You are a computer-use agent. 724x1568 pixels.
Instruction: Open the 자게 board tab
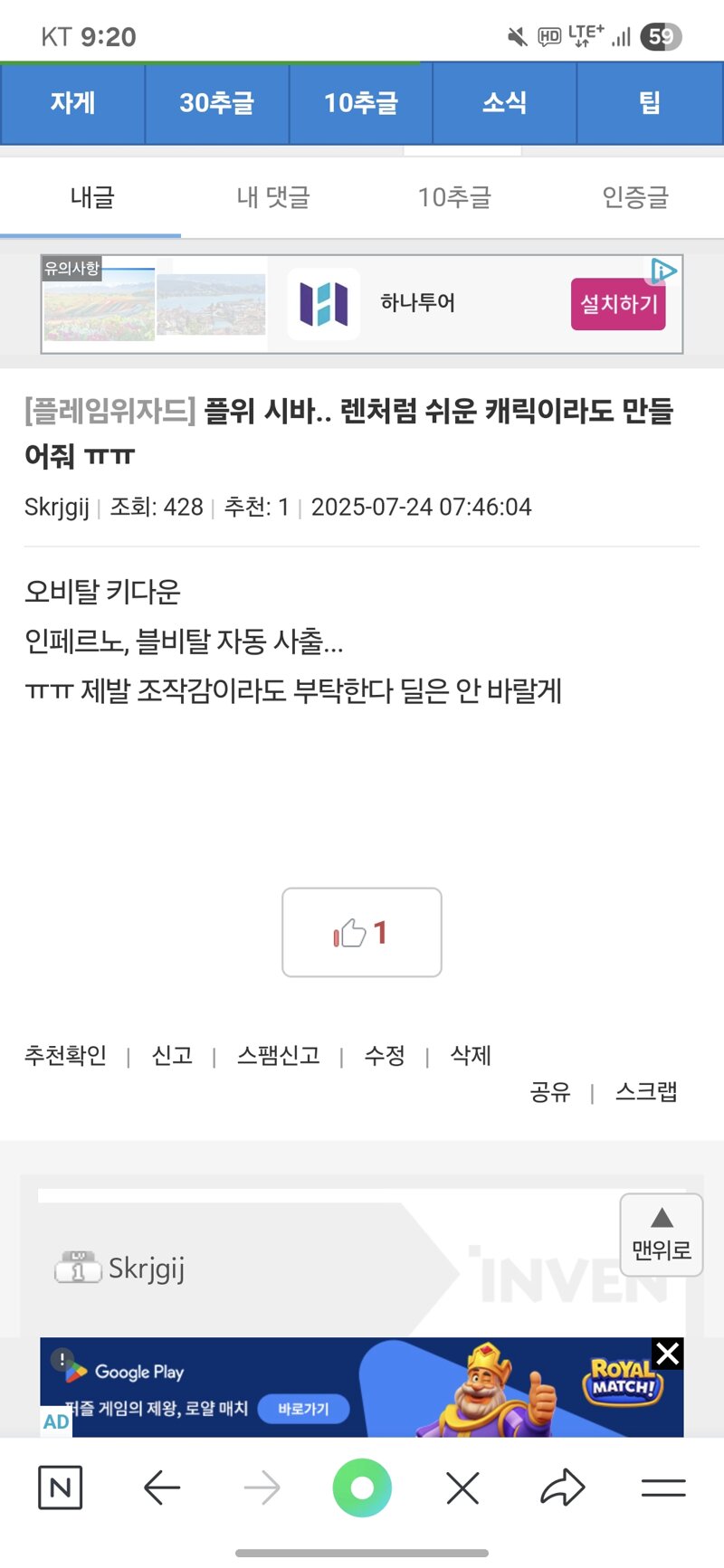[x=72, y=103]
